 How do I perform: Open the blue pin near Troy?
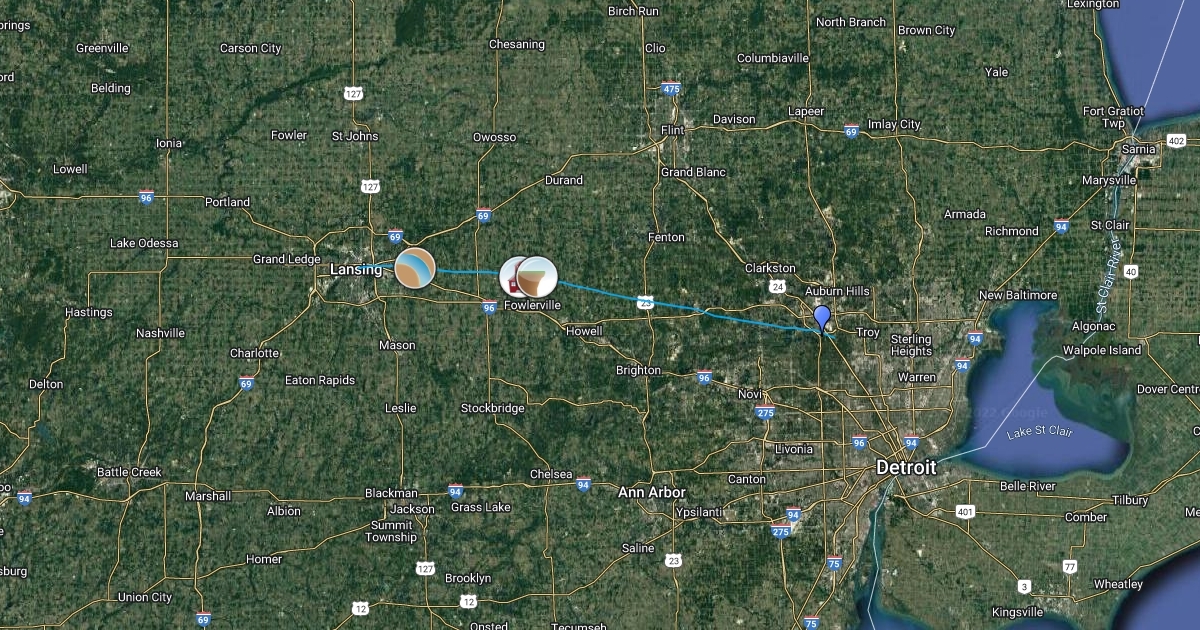tap(822, 318)
